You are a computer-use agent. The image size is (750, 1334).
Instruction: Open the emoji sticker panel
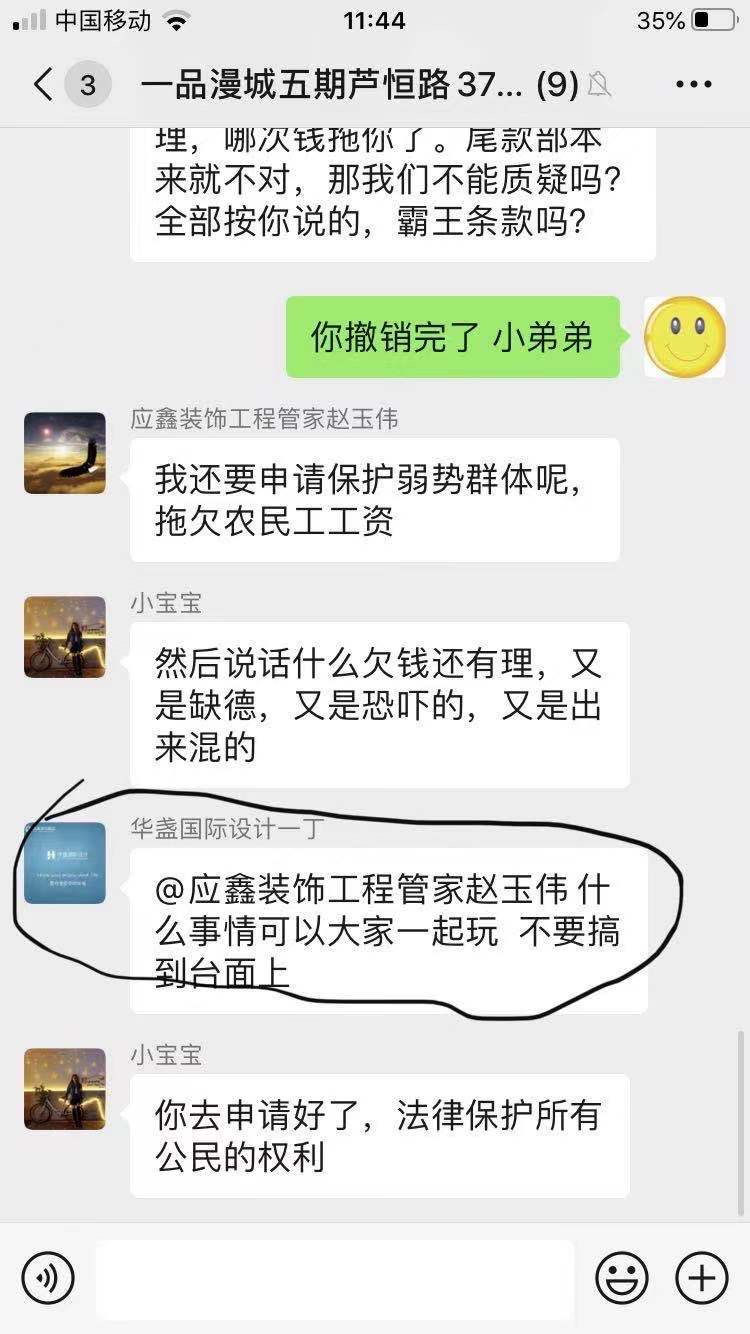point(621,1277)
